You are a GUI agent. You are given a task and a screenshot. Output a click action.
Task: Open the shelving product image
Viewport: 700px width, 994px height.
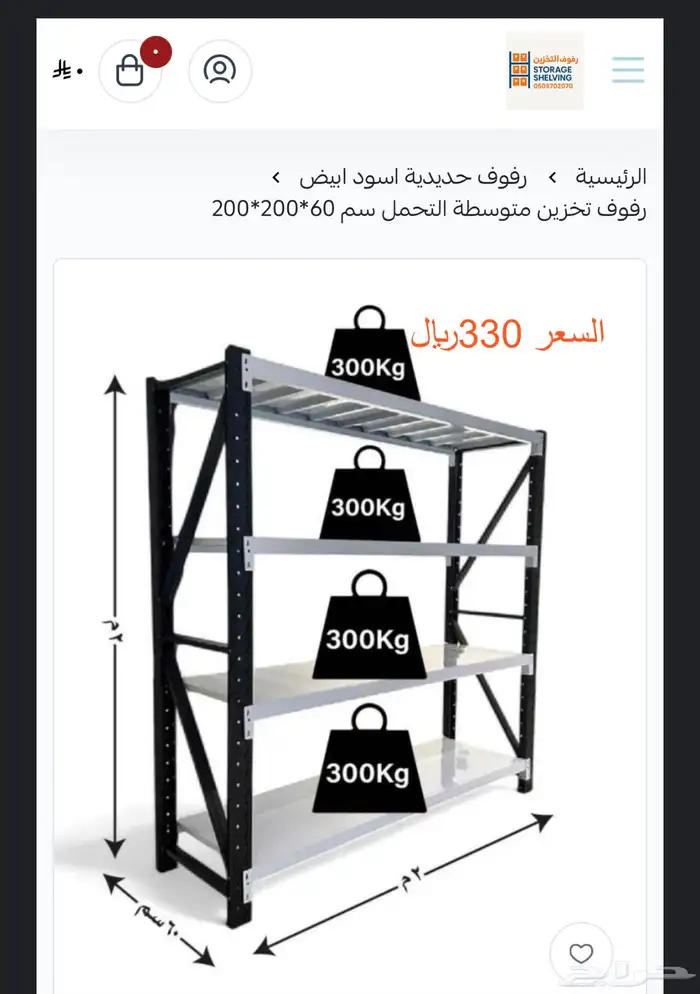(350, 620)
